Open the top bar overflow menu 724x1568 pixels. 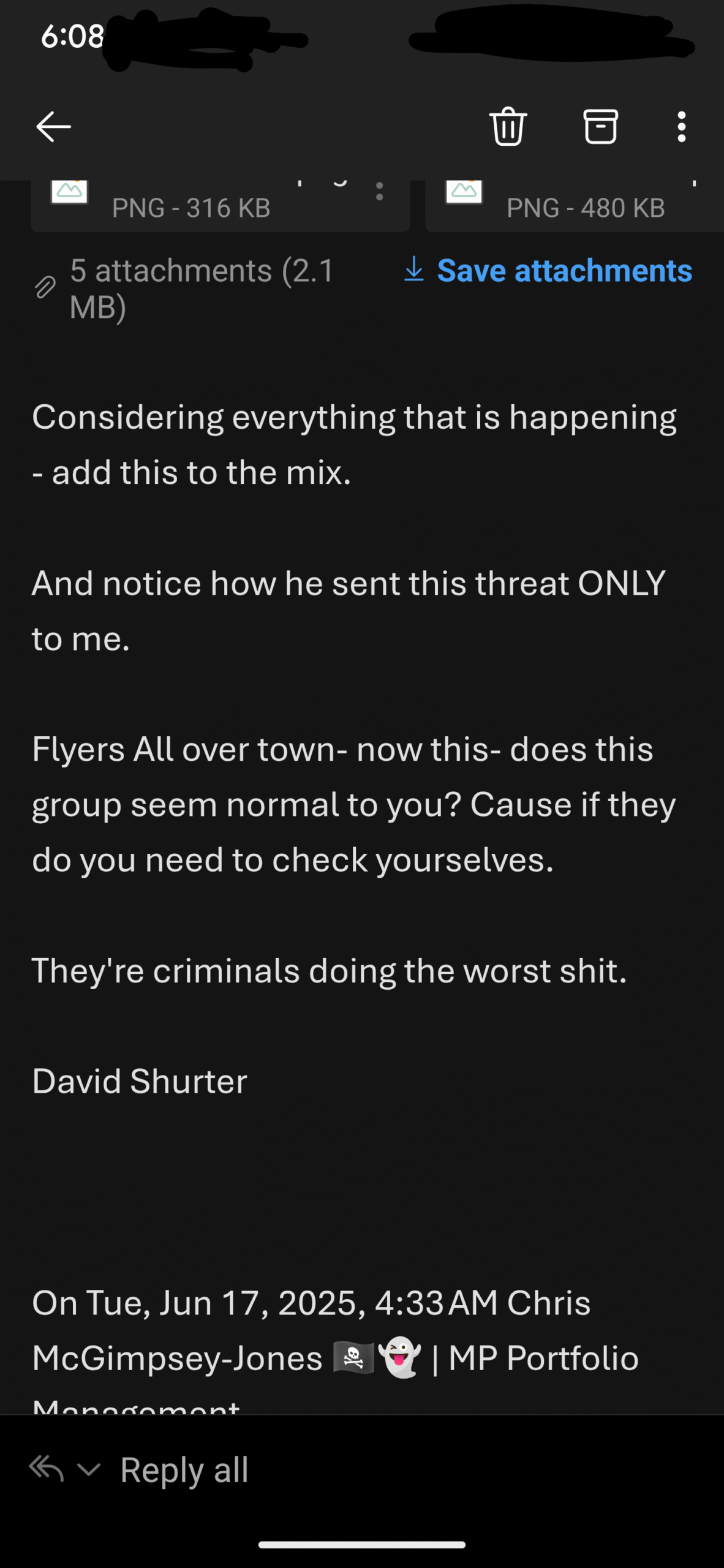coord(681,127)
